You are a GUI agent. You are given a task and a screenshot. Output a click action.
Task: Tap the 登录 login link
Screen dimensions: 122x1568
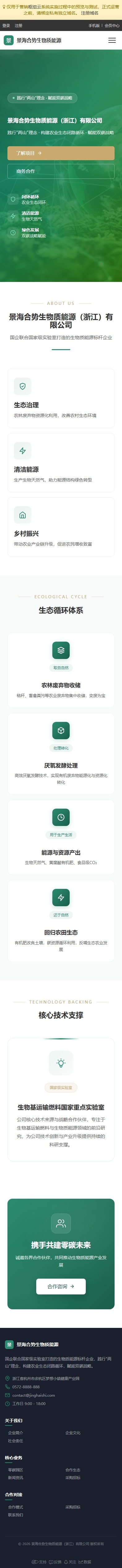[x=6, y=26]
